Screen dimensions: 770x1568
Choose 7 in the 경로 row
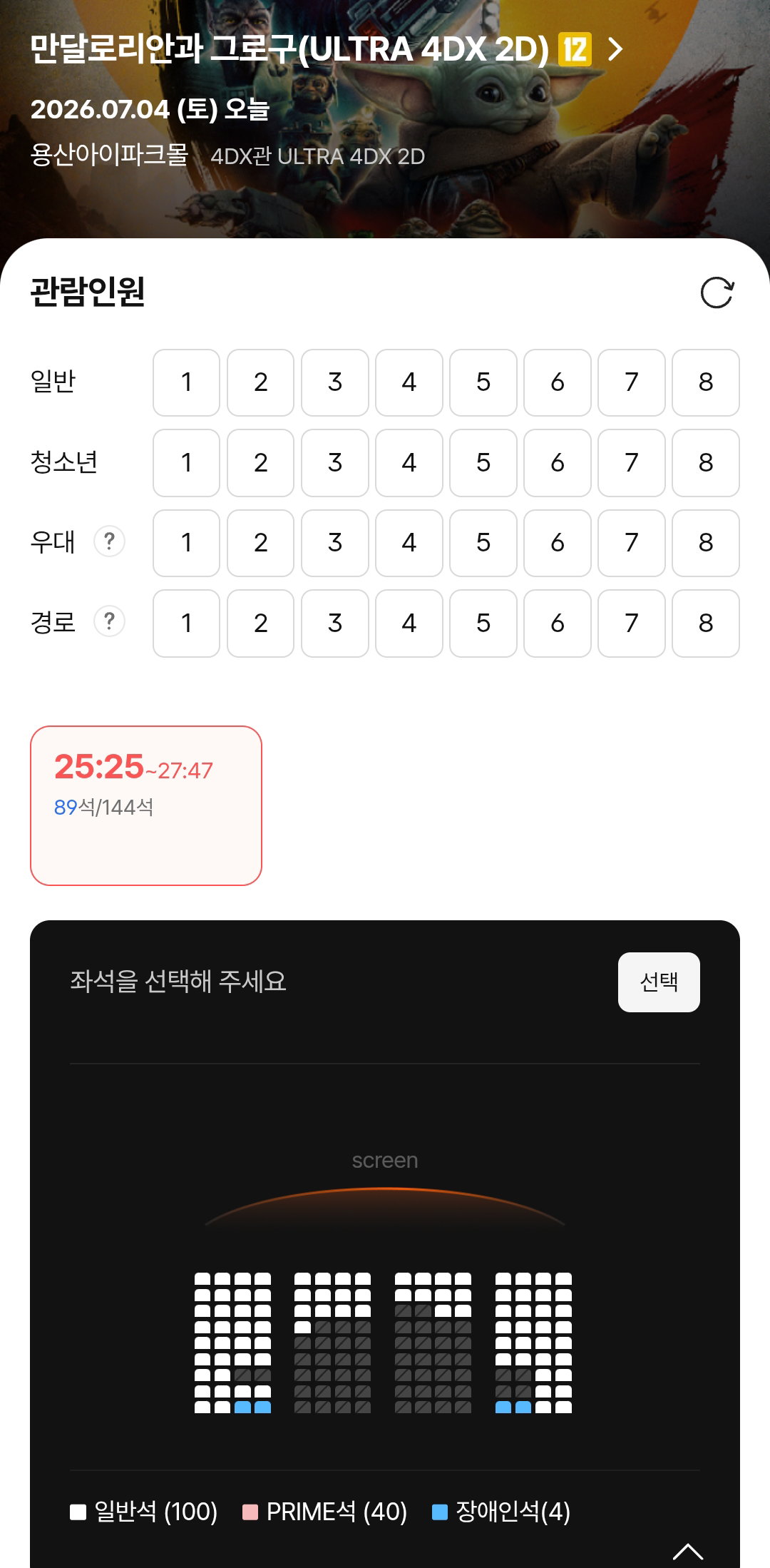click(x=632, y=623)
